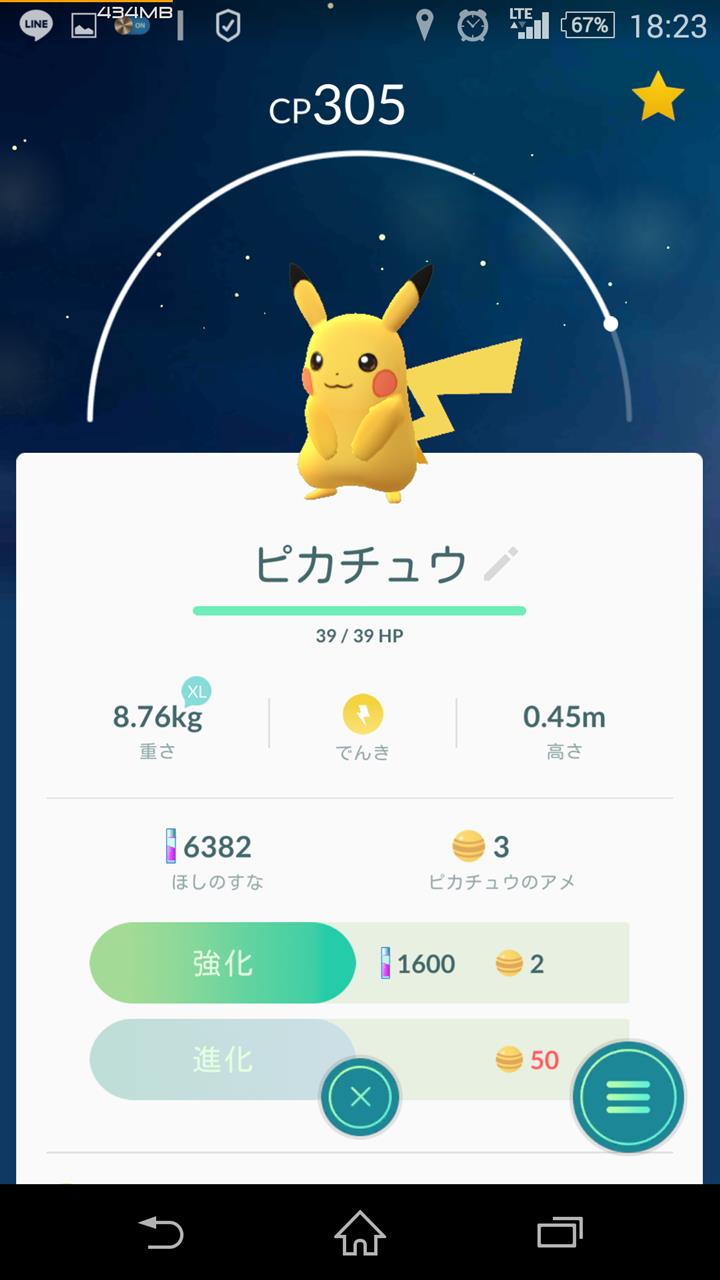The image size is (720, 1280).
Task: Tap the 進化 evolve button
Action: pos(223,1059)
